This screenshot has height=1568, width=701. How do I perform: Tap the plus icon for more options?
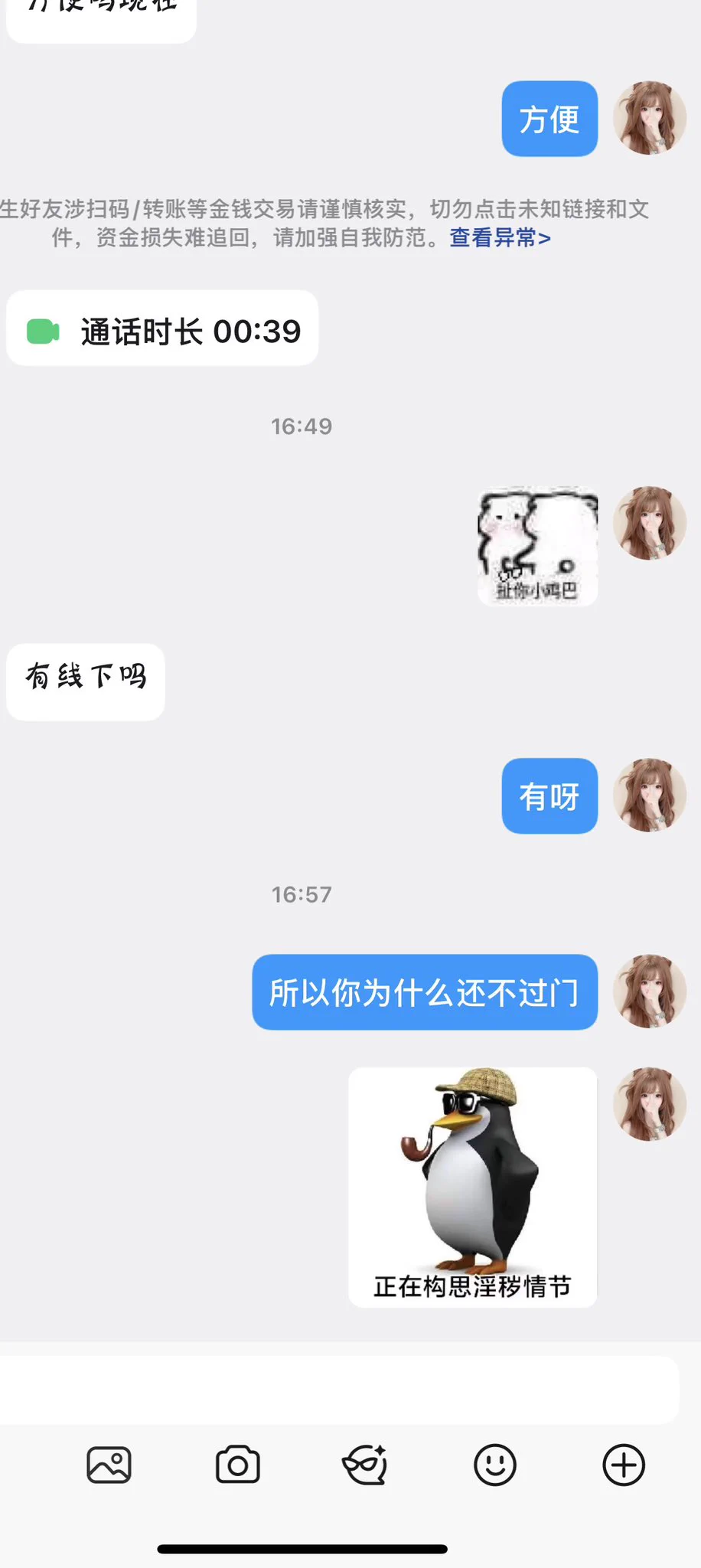point(622,1465)
